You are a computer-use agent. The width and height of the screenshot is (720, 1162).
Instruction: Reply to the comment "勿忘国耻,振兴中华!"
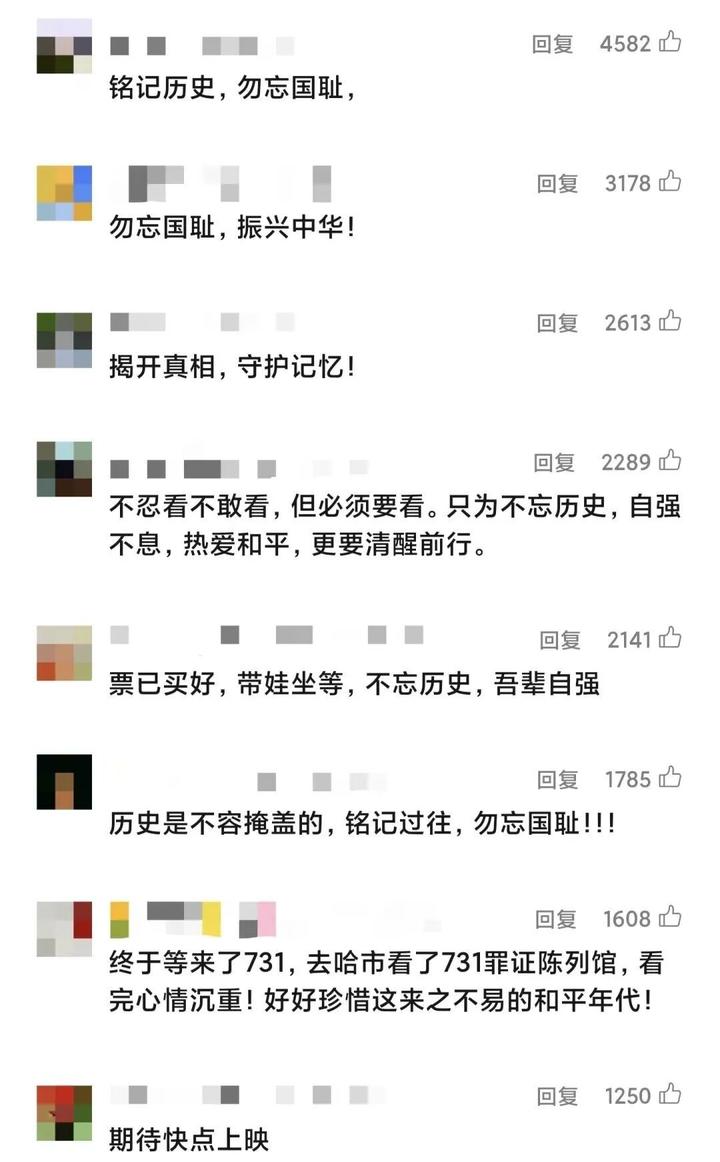558,183
